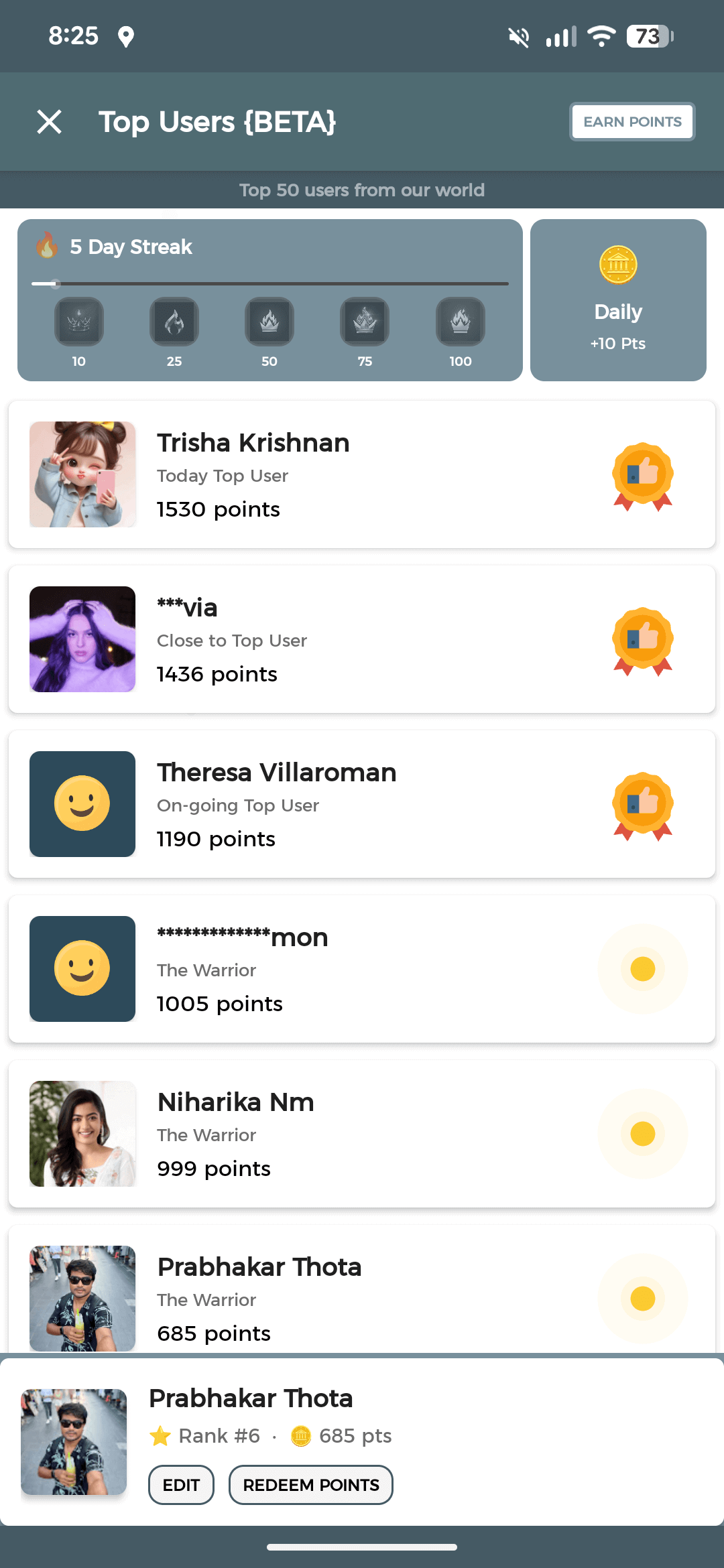The image size is (724, 1568).
Task: Select the user ending in 'mon'
Action: click(362, 969)
